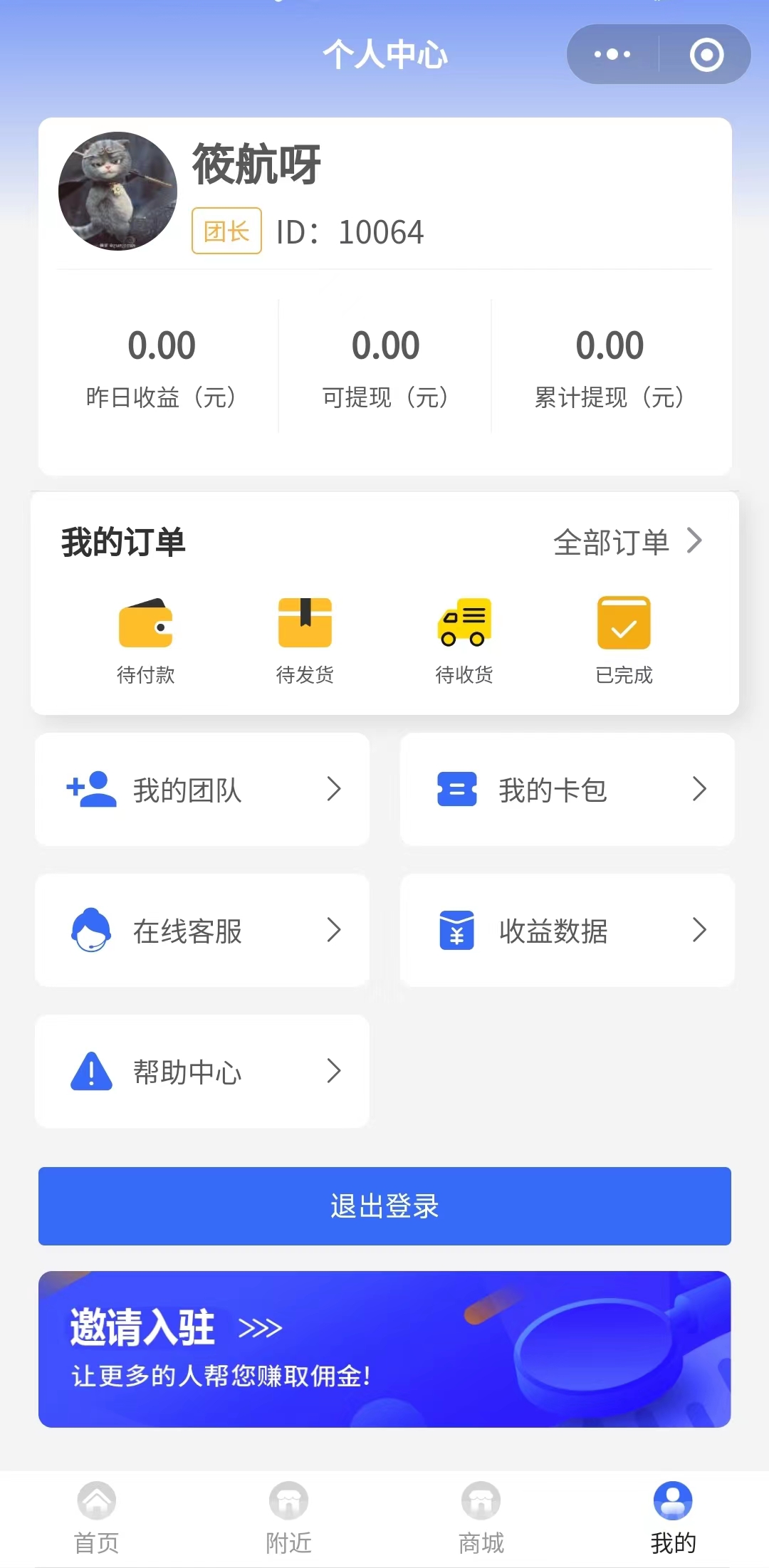Open the 邀请入驻 invitation banner
Viewport: 769px width, 1568px height.
(384, 1349)
